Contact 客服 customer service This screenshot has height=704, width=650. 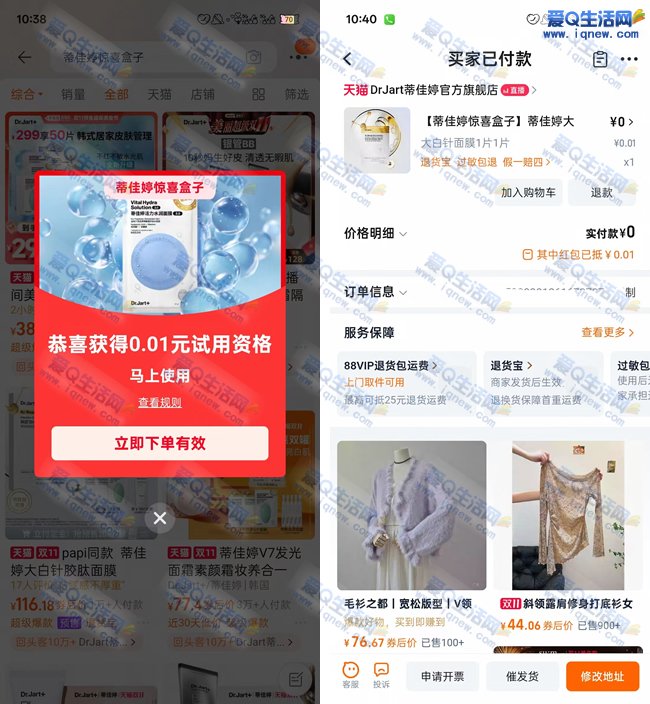(x=350, y=675)
